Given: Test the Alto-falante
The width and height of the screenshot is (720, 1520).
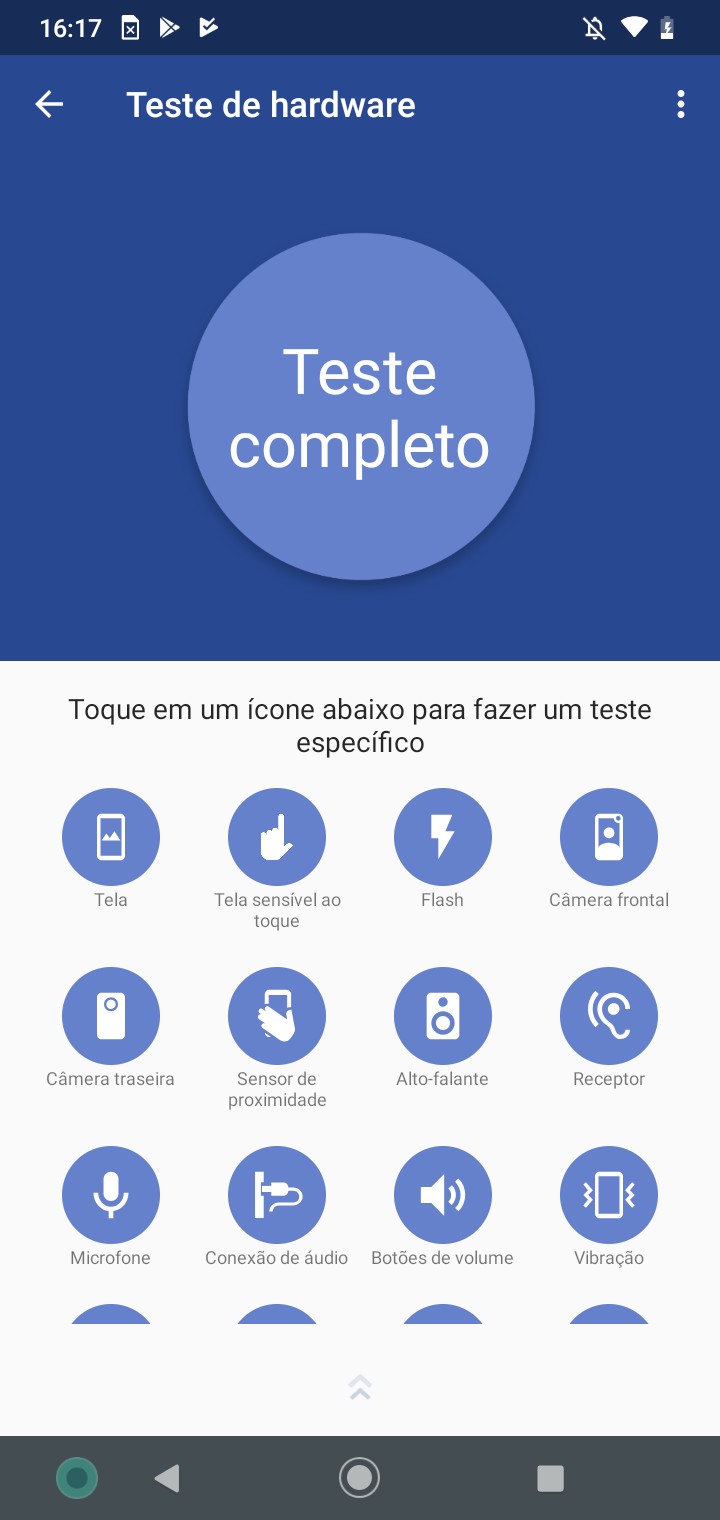Looking at the screenshot, I should point(443,1017).
